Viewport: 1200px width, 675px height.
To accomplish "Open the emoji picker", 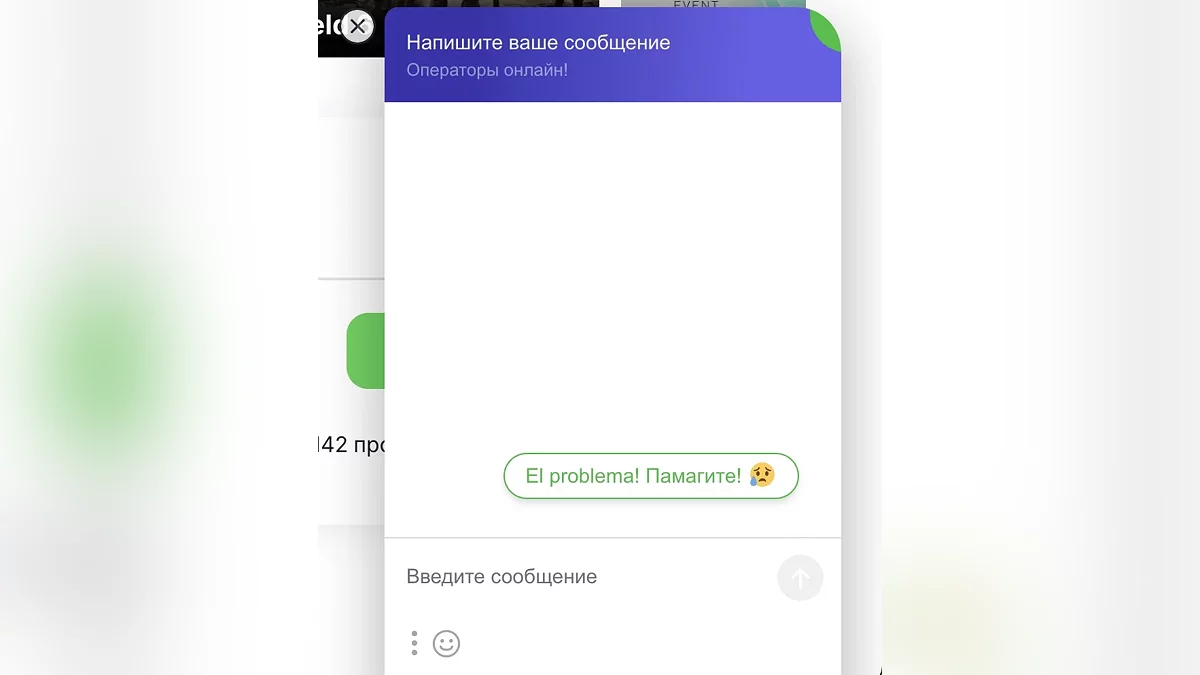I will (x=446, y=643).
